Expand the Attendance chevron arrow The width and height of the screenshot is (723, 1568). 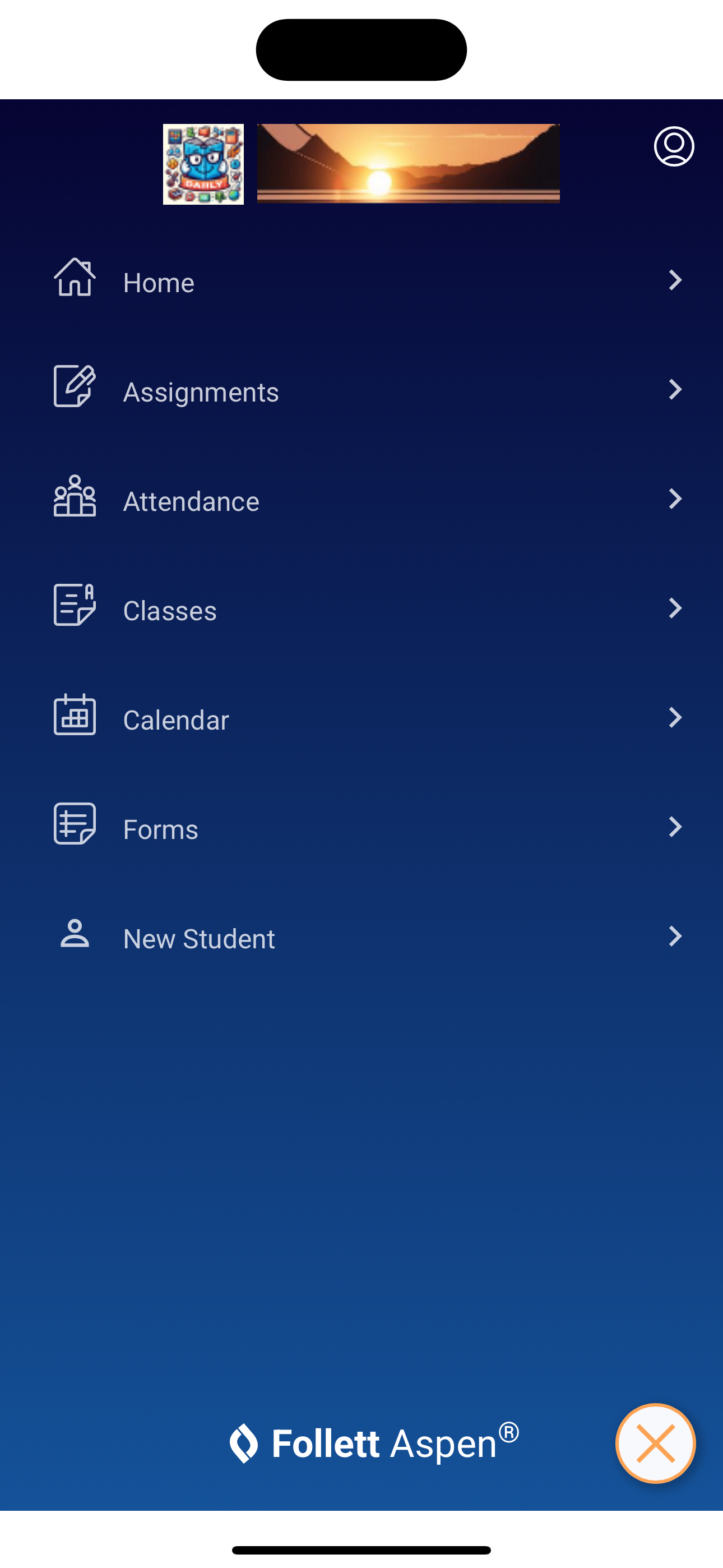[675, 499]
